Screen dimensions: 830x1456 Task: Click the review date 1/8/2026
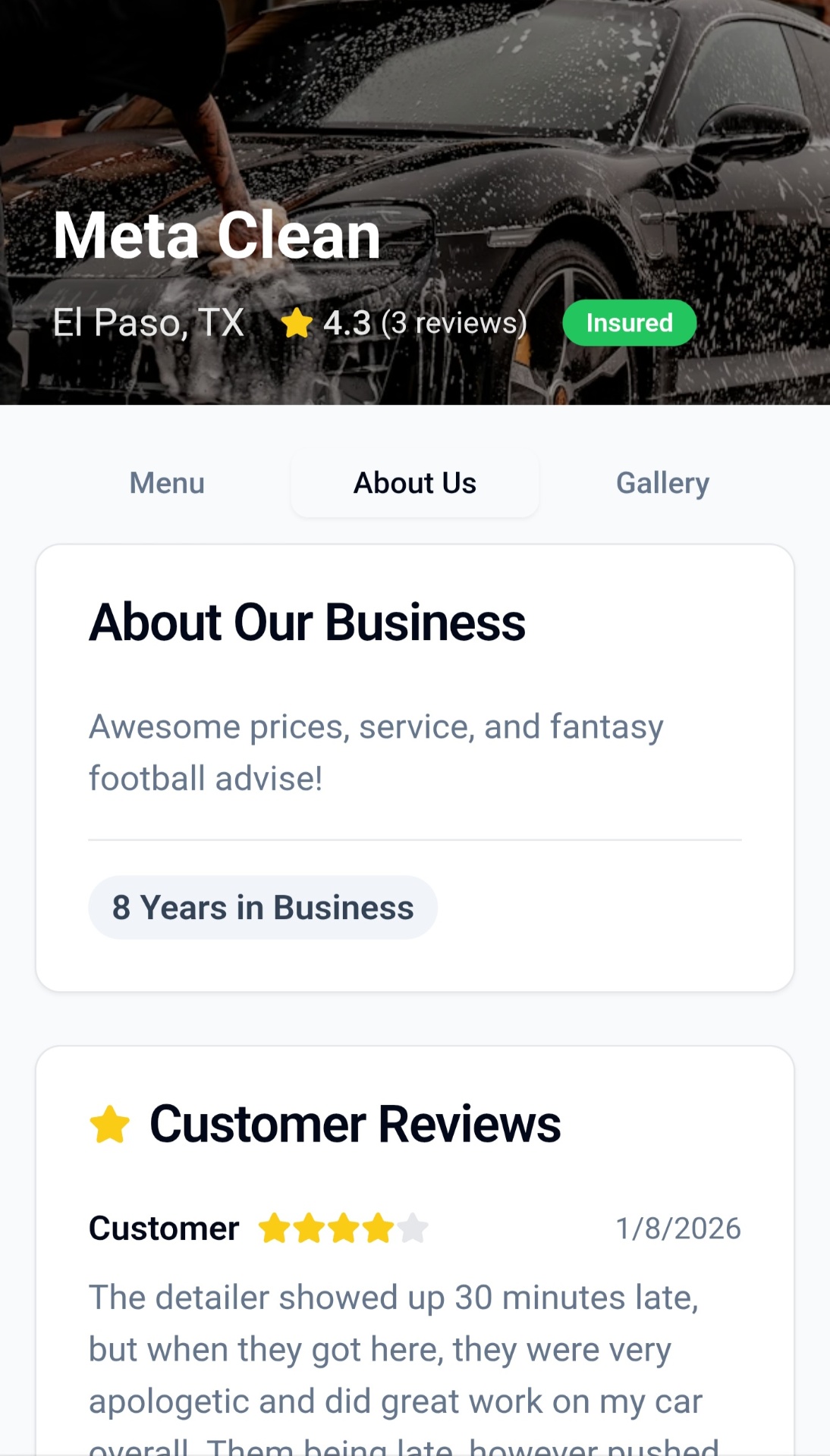click(679, 1227)
